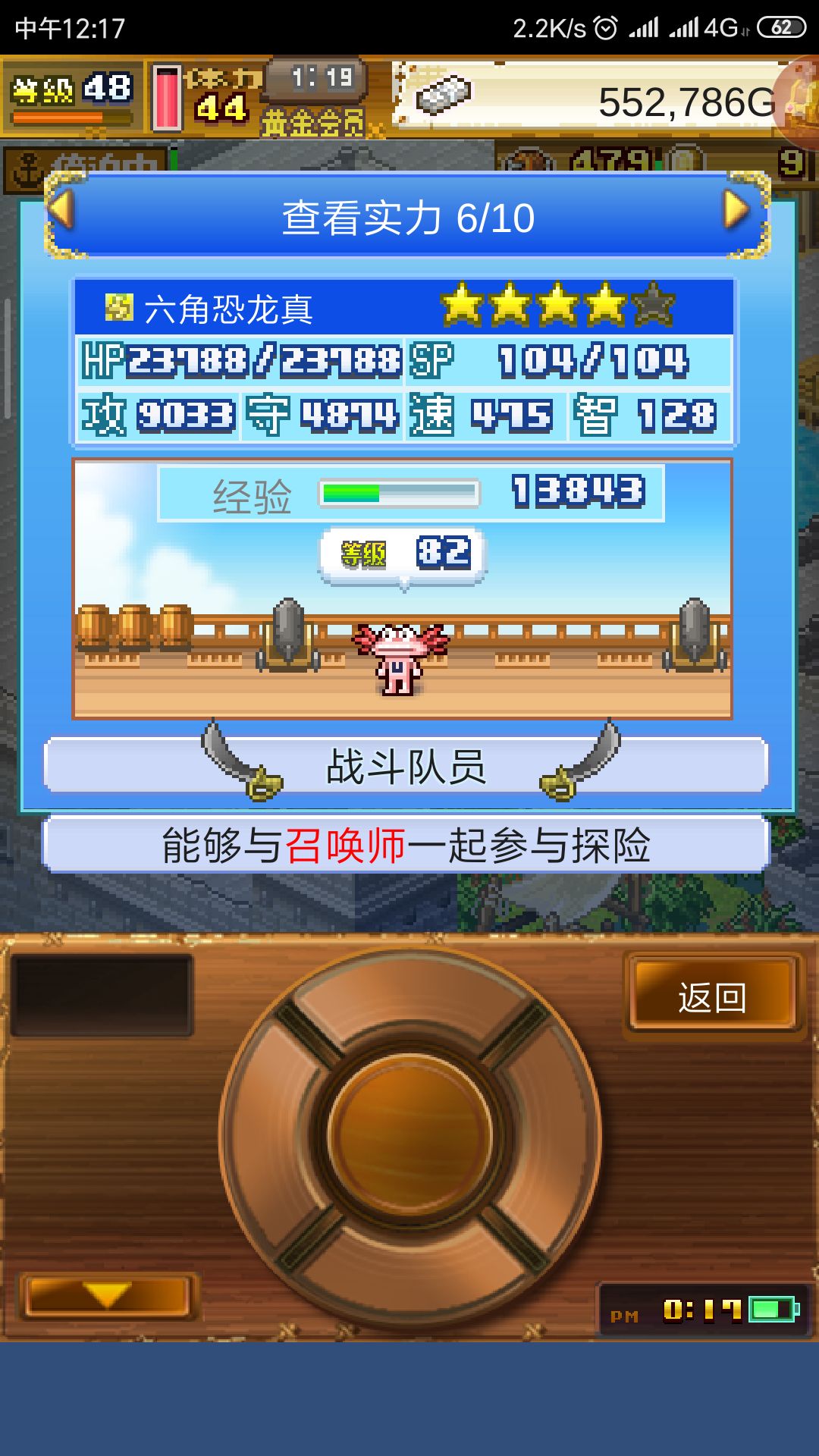The height and width of the screenshot is (1456, 819).
Task: Tap the yellow down-arrow collapse button
Action: point(107,1294)
